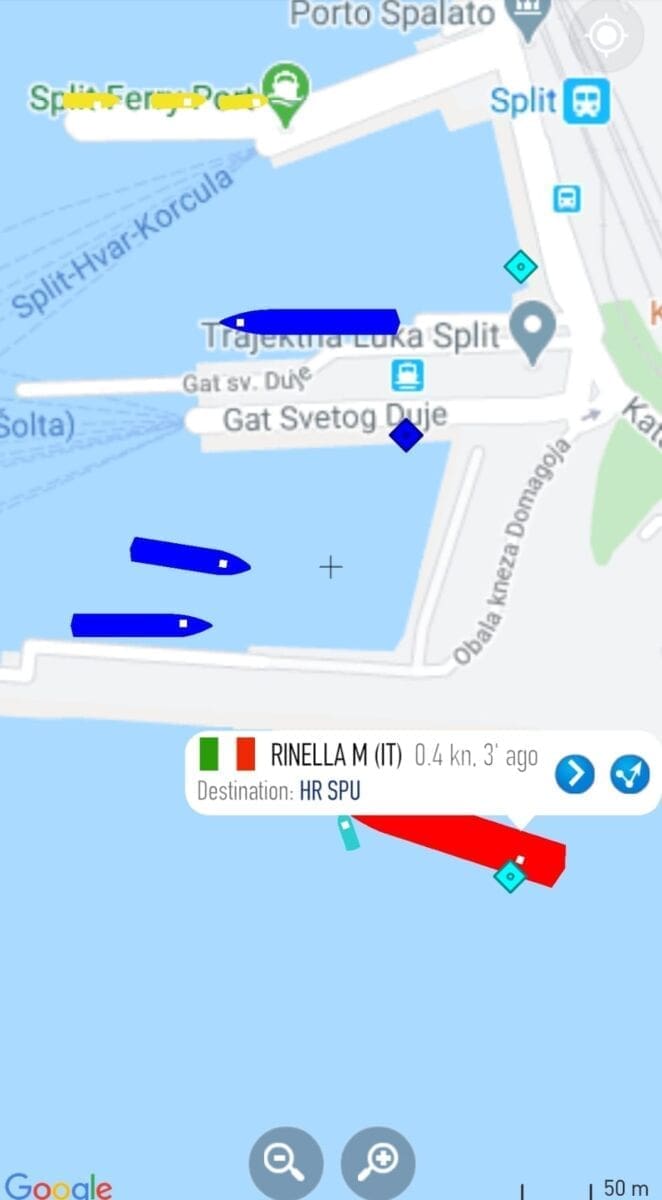Open RINELLA M vessel details arrow

575,774
